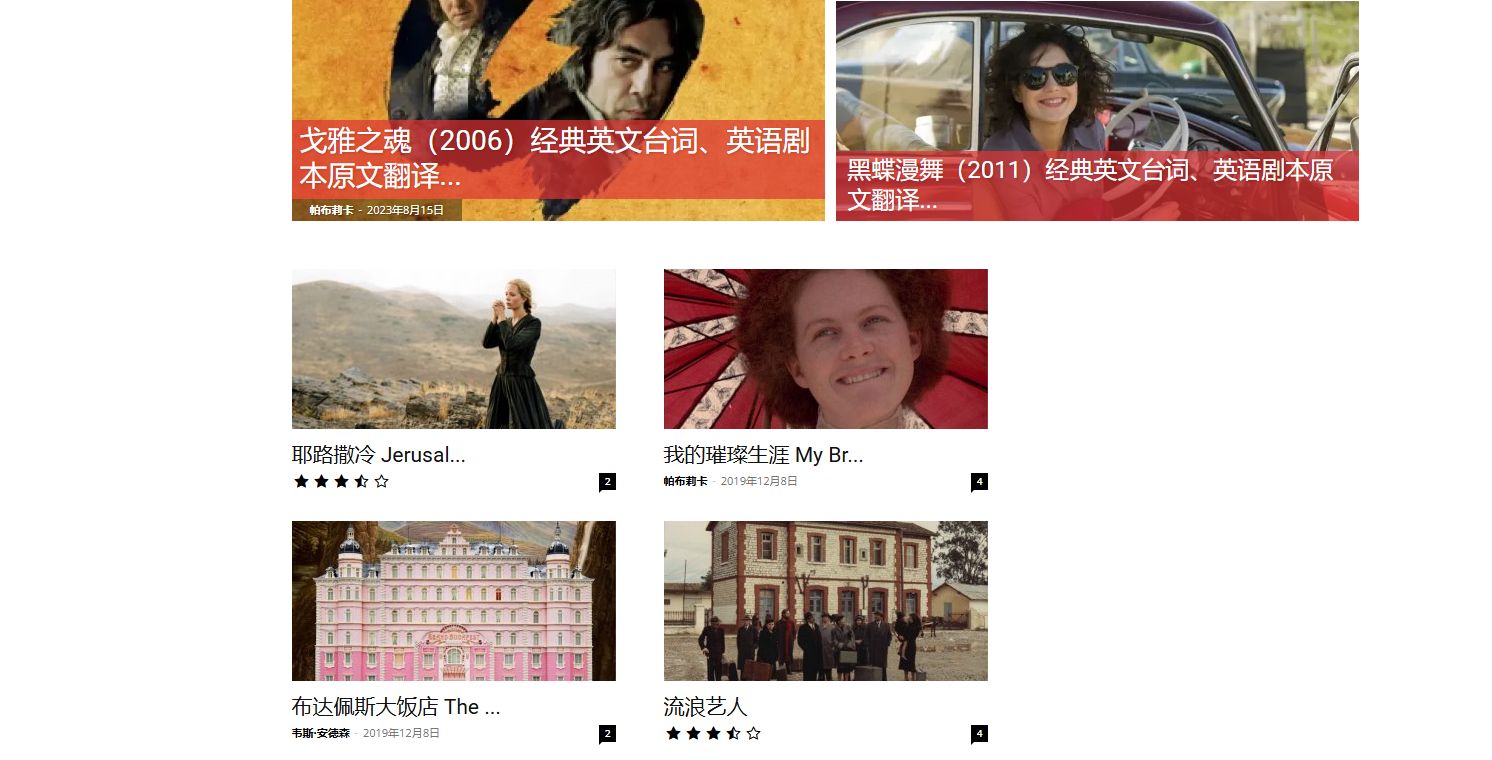Open the 我的璀璨生涯 My Br... title link
Image resolution: width=1492 pixels, height=760 pixels.
[763, 455]
